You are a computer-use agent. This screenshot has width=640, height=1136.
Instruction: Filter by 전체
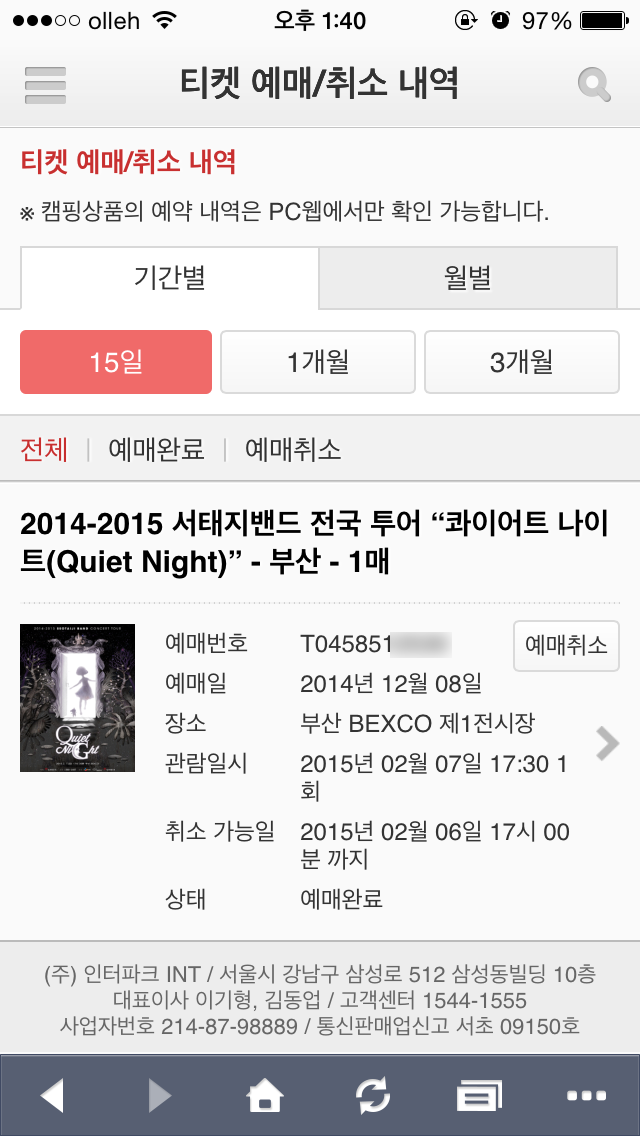44,450
